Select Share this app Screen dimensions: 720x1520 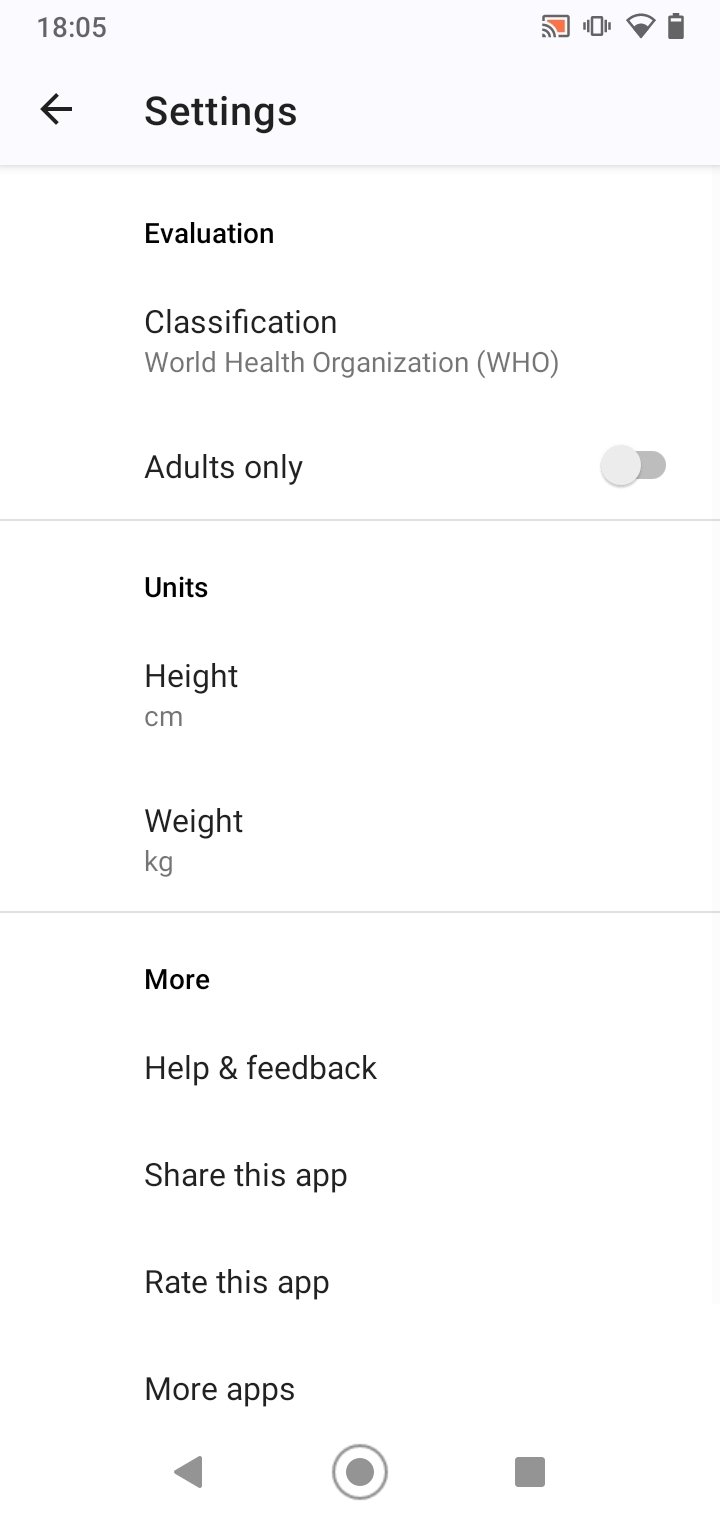(x=360, y=1175)
